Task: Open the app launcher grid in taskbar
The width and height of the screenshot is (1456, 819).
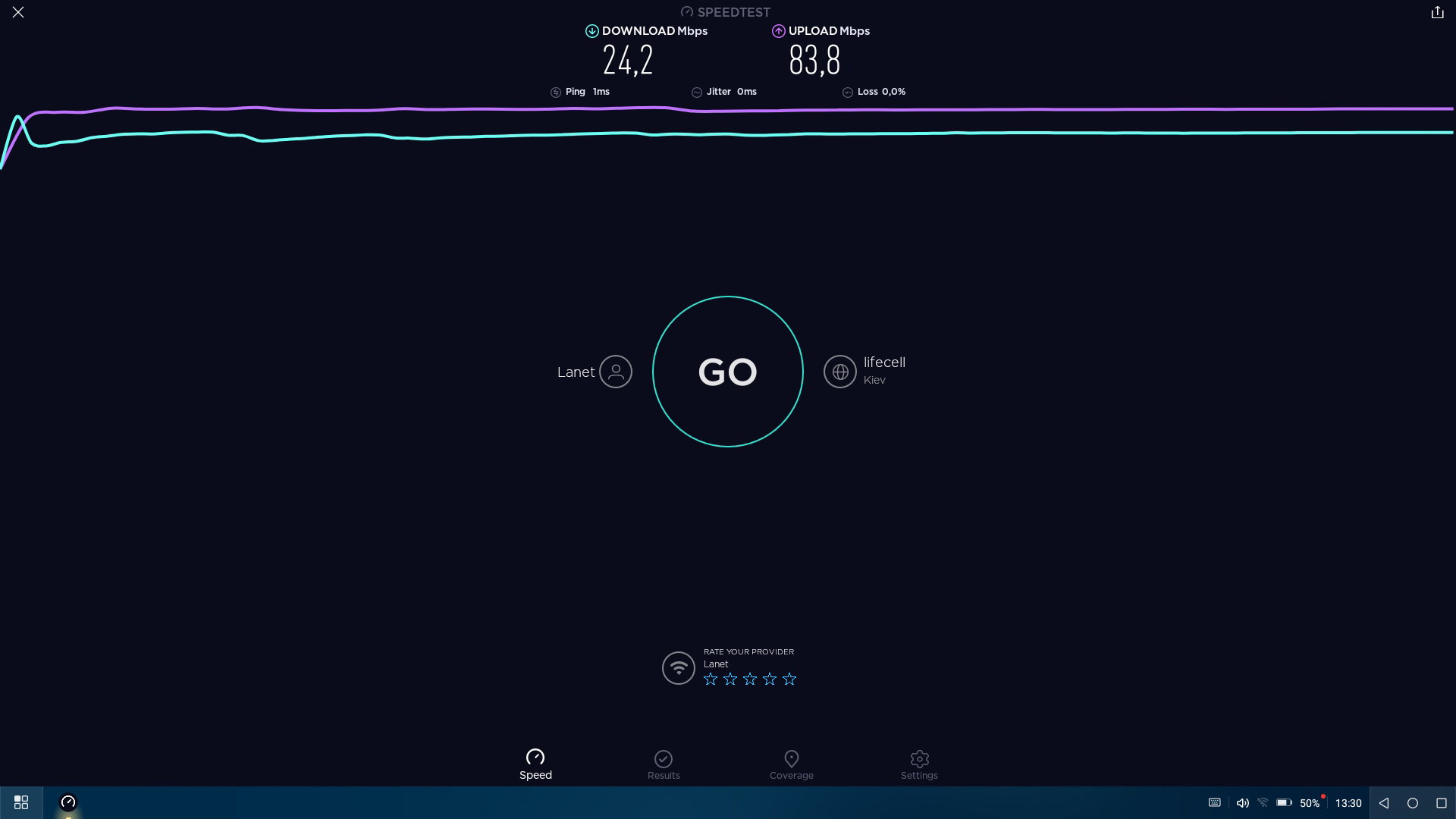Action: coord(21,802)
